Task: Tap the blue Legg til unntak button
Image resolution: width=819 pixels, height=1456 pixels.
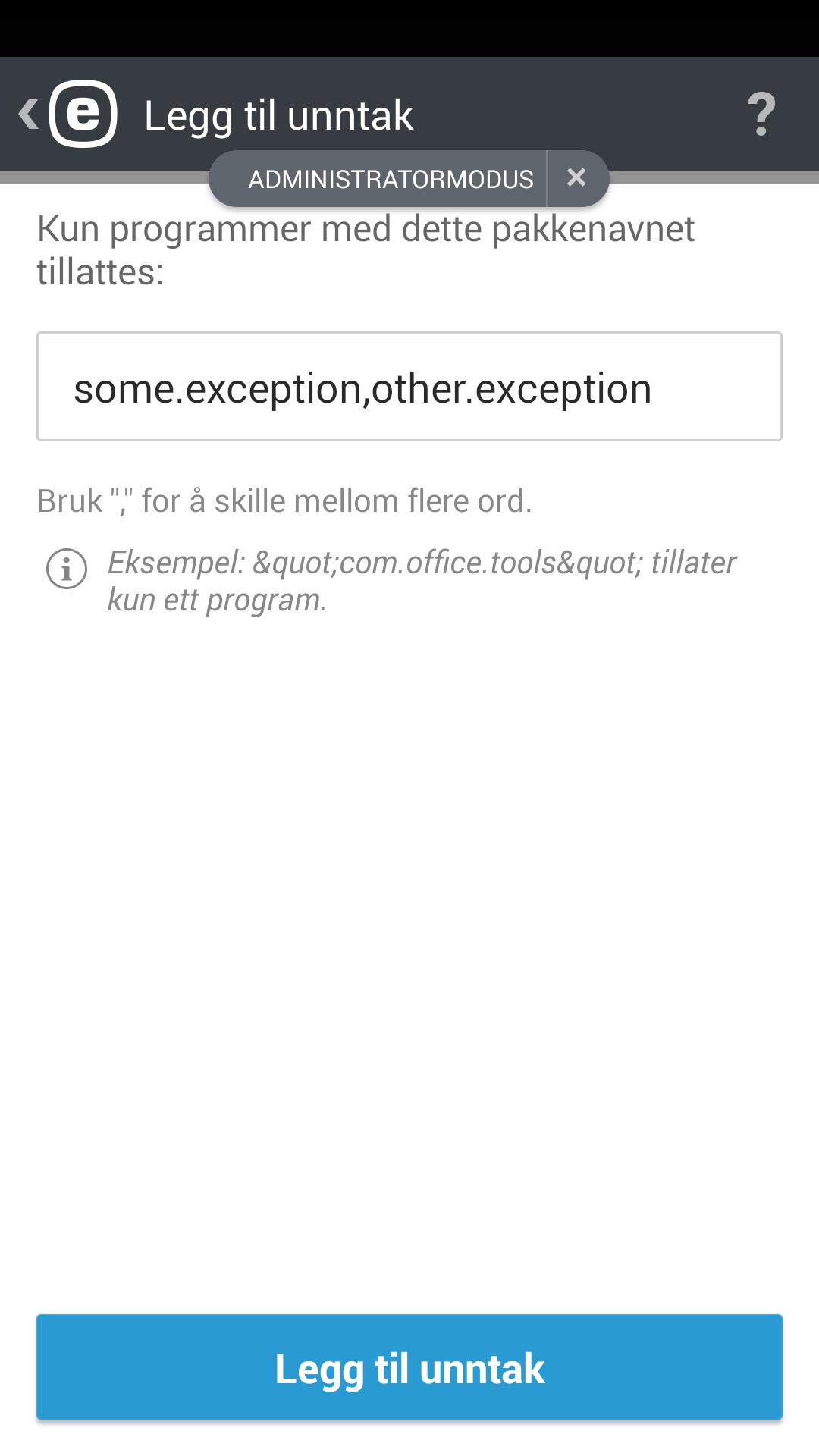Action: 409,1367
